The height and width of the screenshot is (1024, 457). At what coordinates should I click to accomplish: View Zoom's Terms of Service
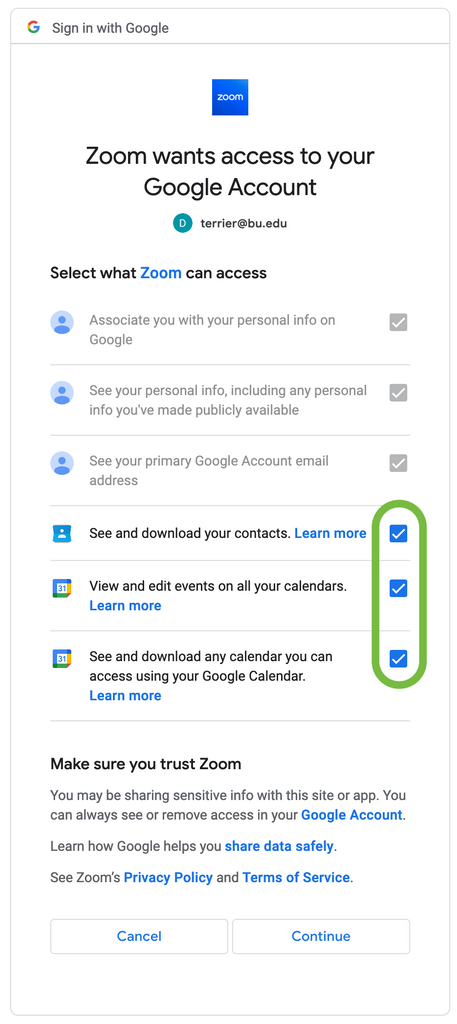click(296, 878)
